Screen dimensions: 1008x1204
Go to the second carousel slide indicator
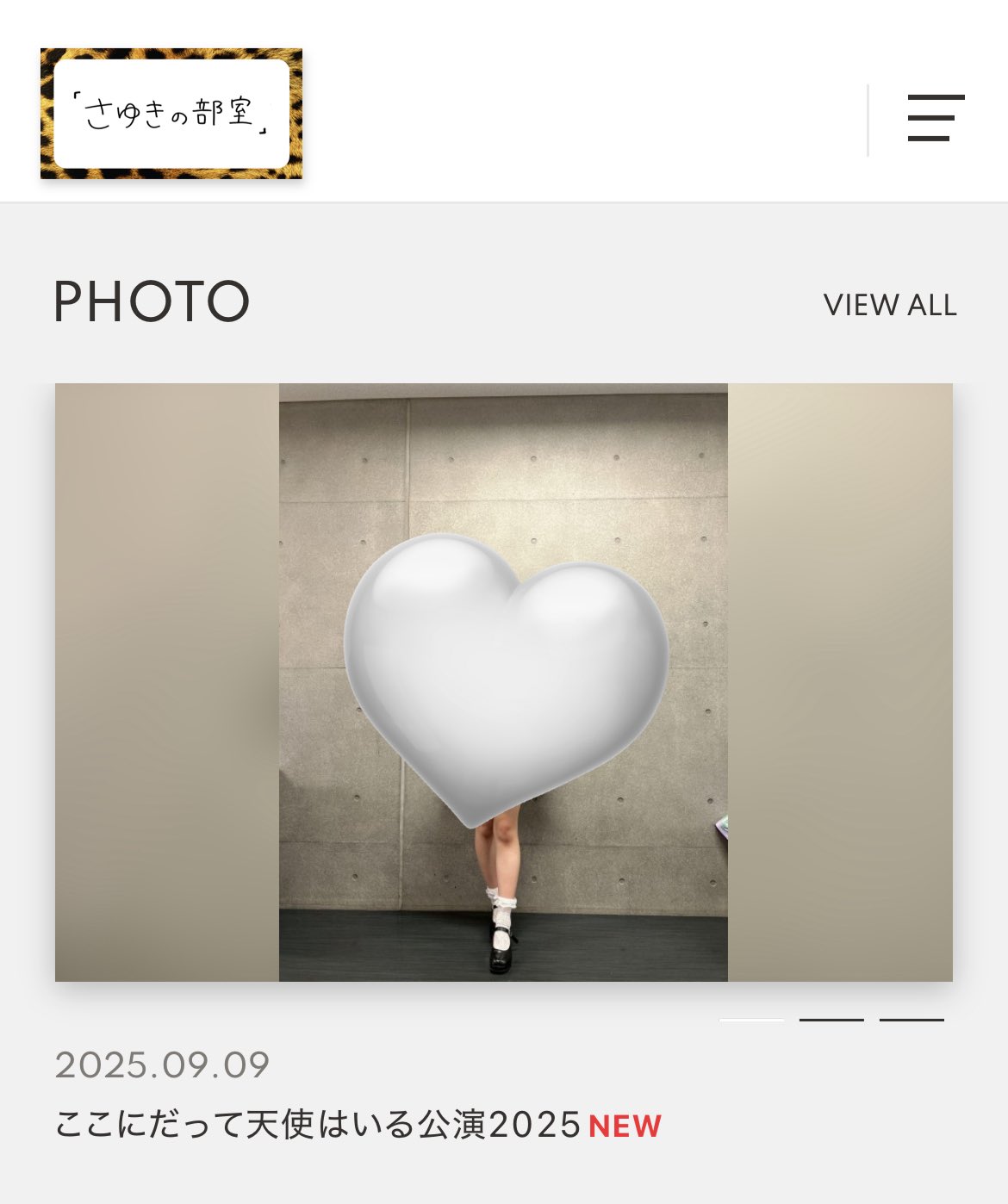(831, 1020)
